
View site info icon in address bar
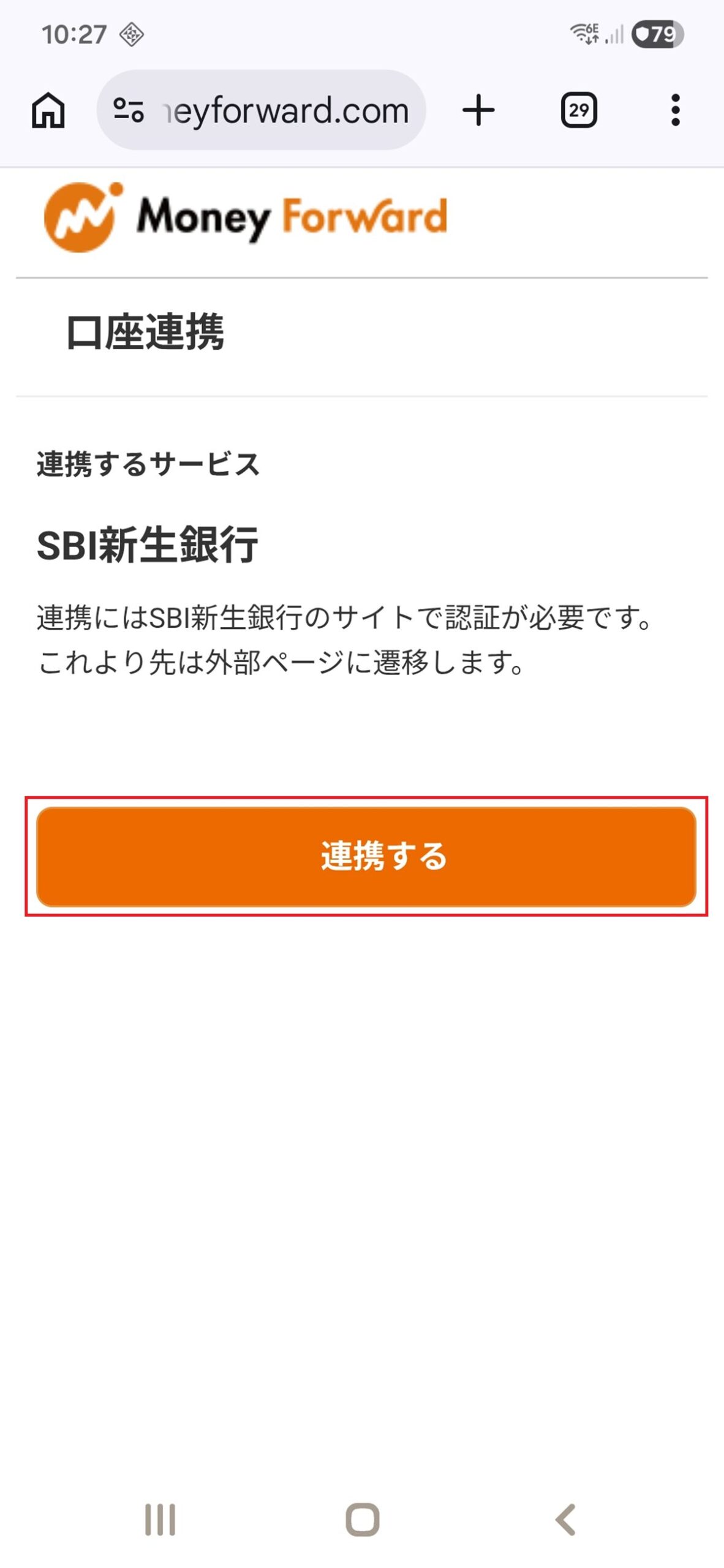(x=129, y=111)
